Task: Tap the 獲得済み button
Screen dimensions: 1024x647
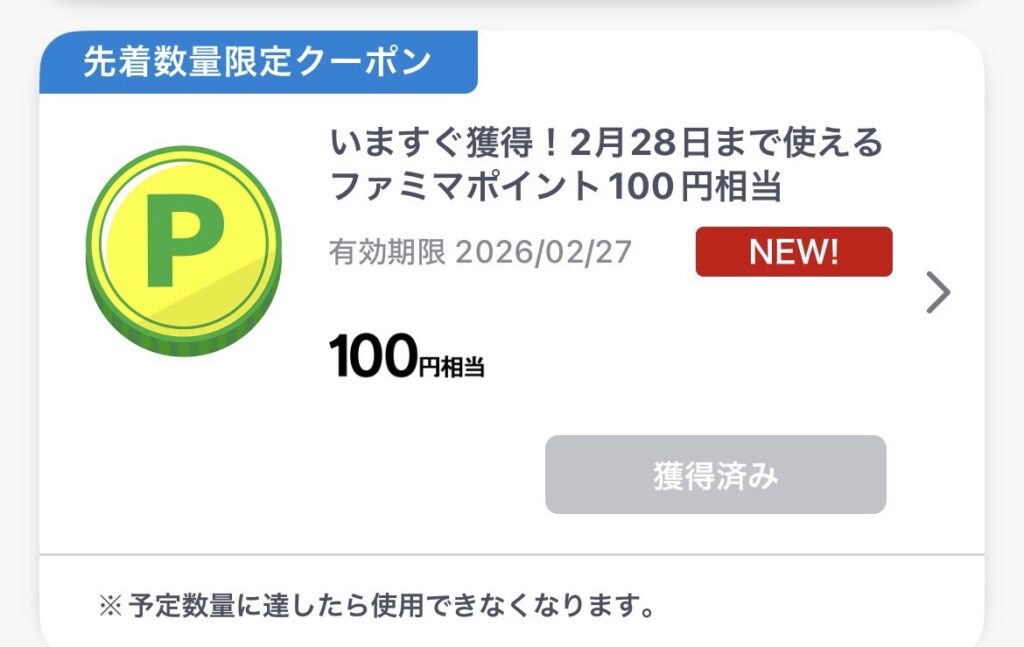Action: (x=715, y=475)
